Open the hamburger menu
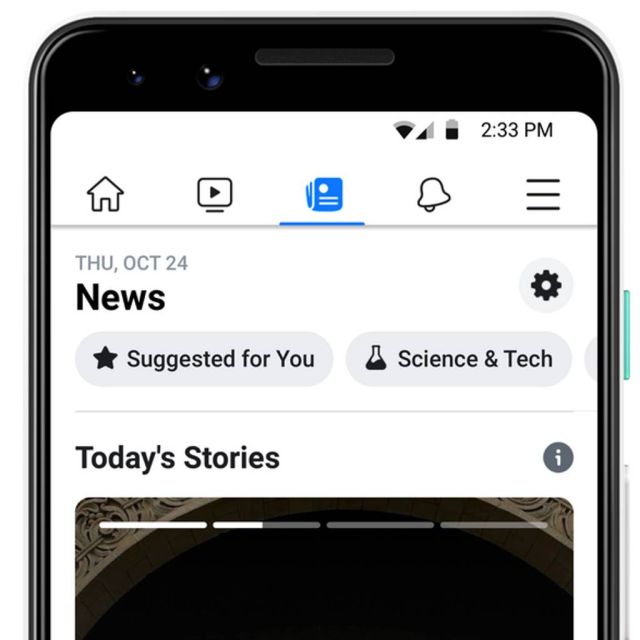The width and height of the screenshot is (640, 640). pyautogui.click(x=543, y=194)
